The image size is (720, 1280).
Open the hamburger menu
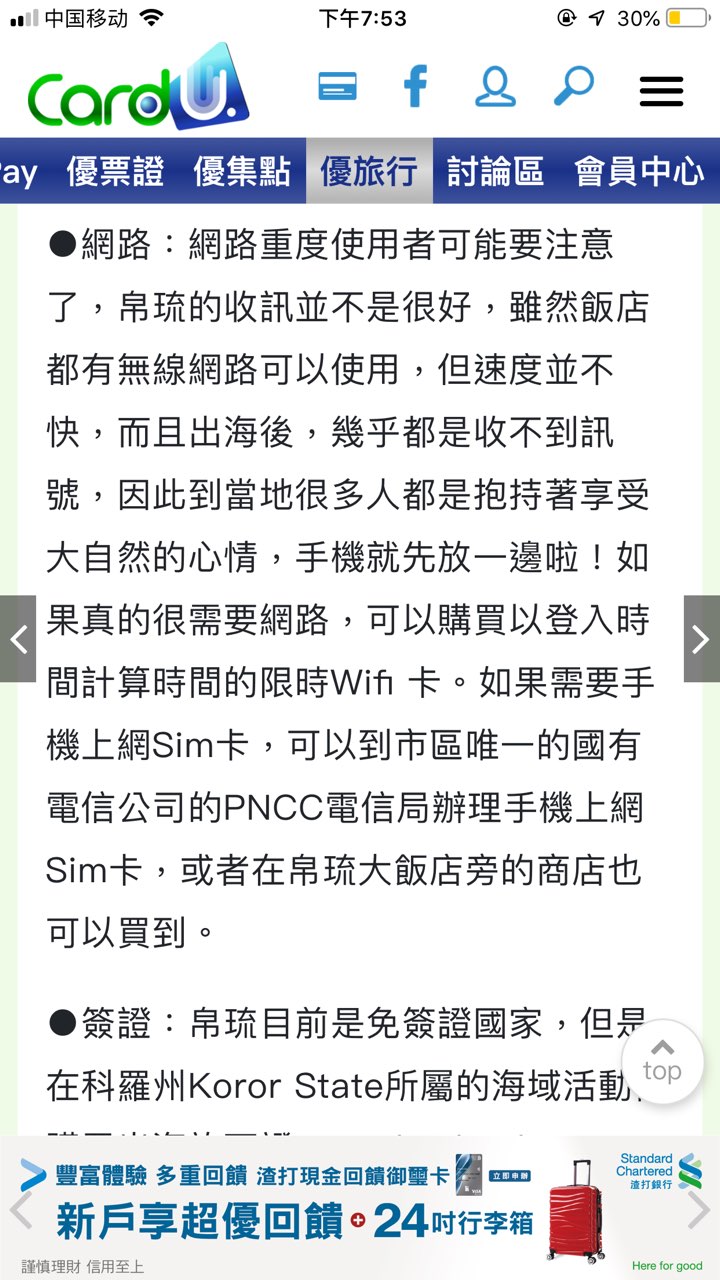pyautogui.click(x=661, y=90)
